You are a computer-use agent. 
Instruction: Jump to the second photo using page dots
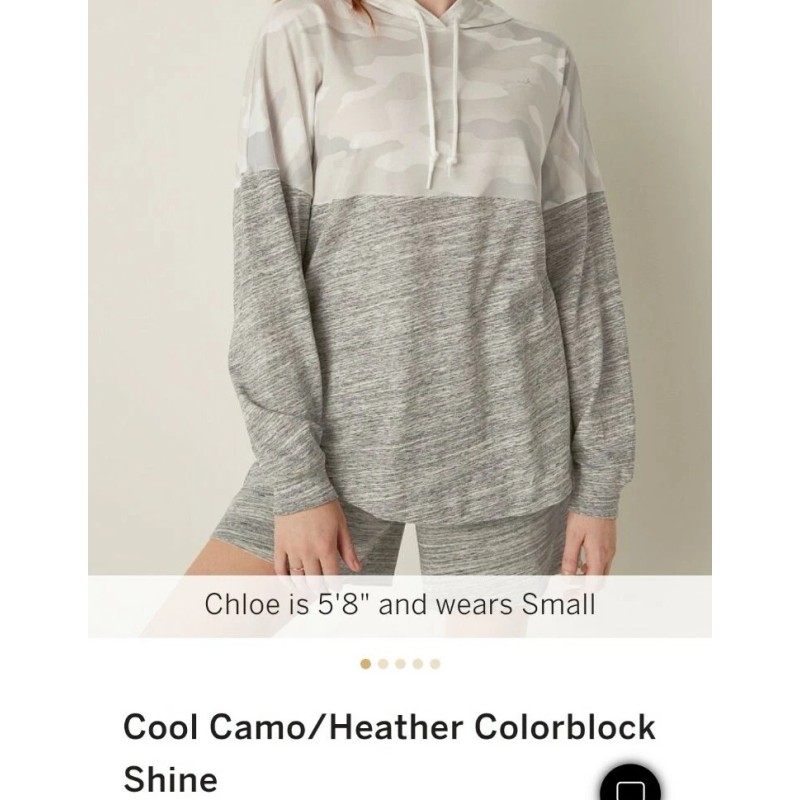pos(383,664)
